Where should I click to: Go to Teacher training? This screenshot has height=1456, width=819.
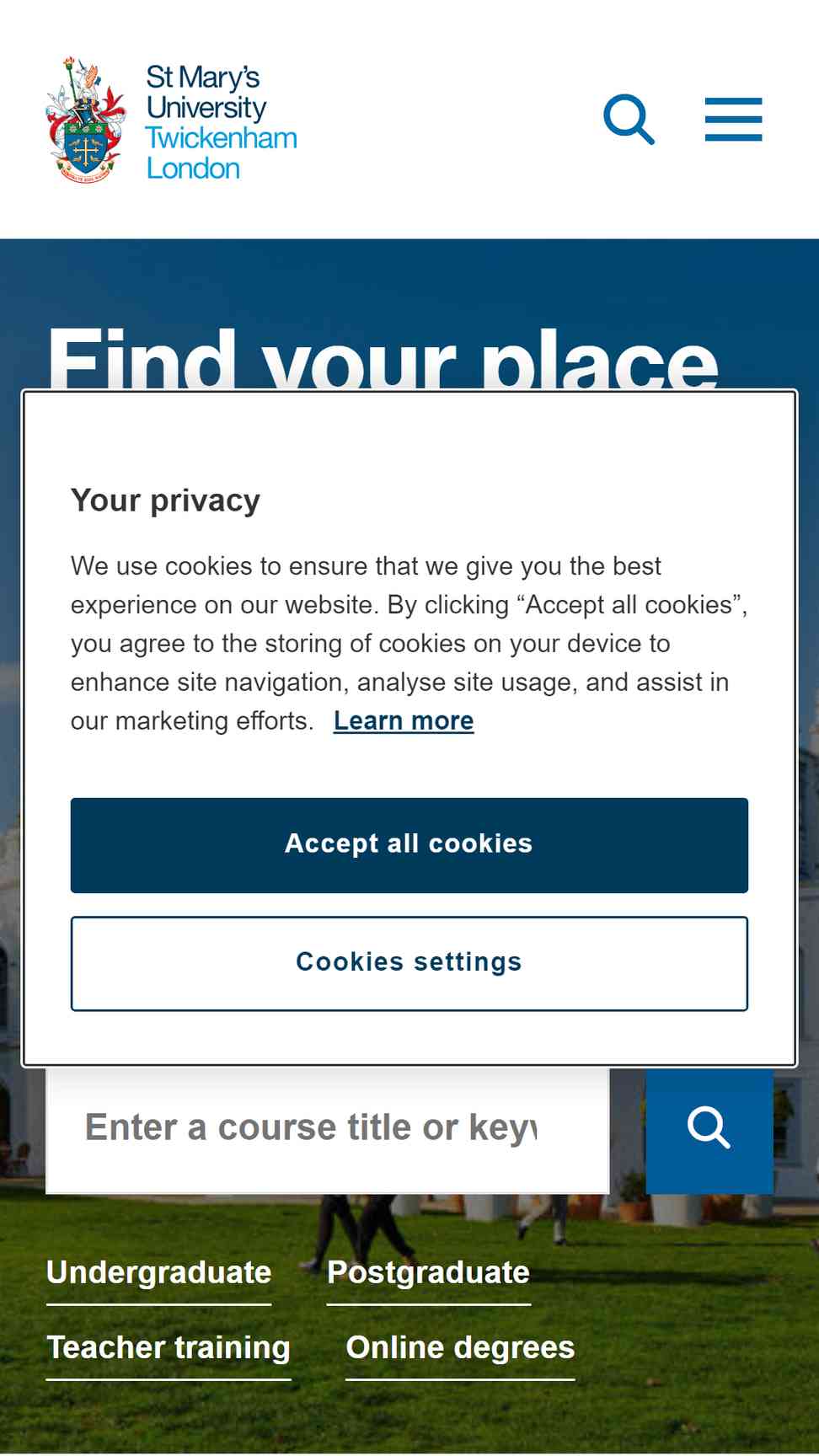(169, 1349)
